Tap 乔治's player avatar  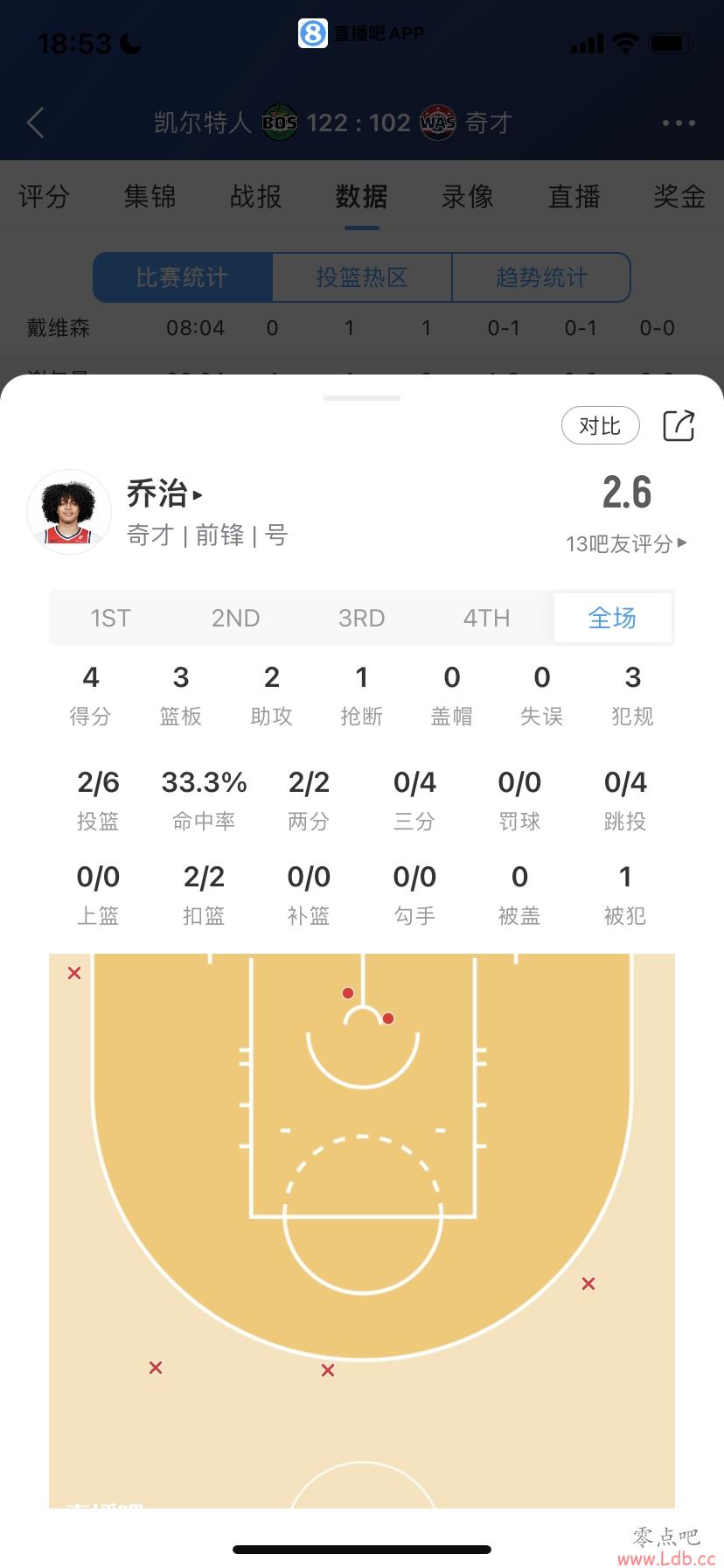click(x=69, y=512)
